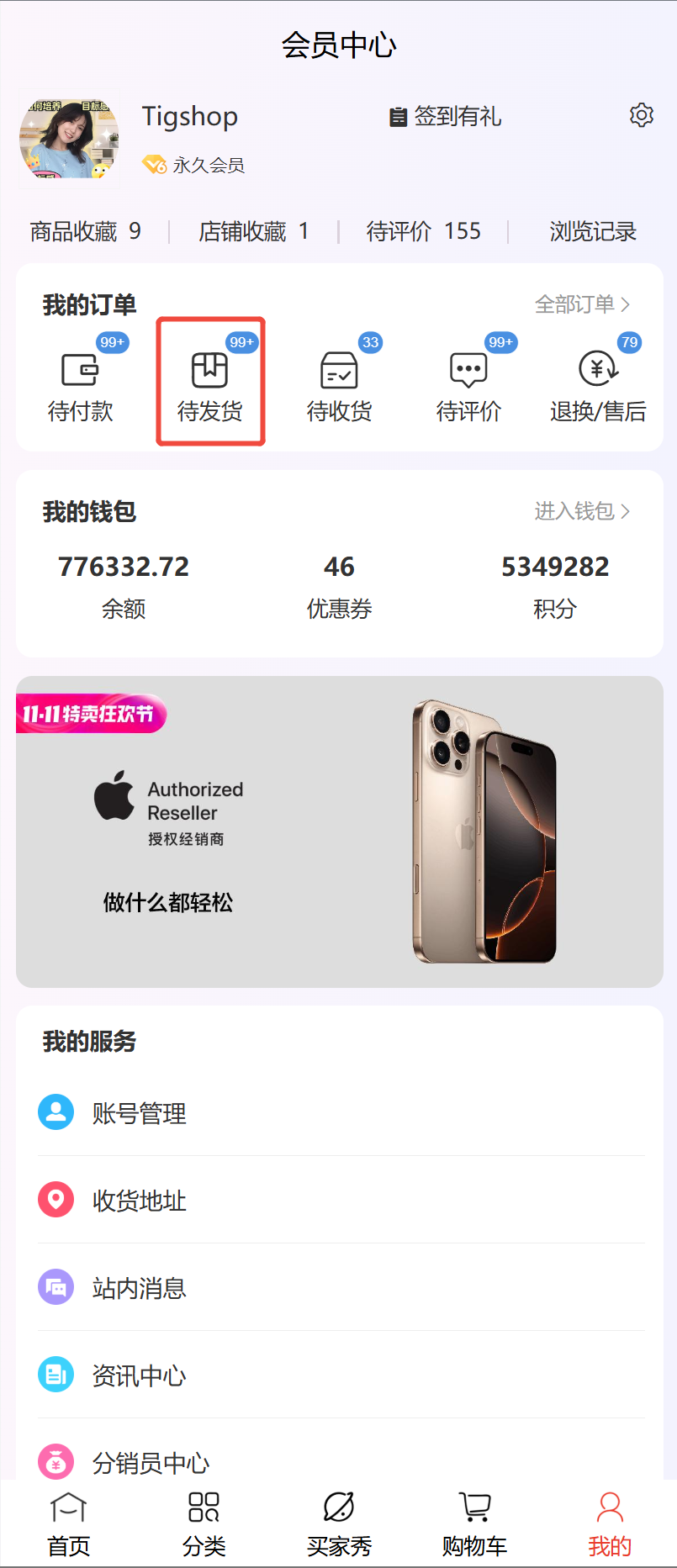The width and height of the screenshot is (677, 1568).
Task: Tap 签到有礼 check-in button
Action: coord(446,117)
